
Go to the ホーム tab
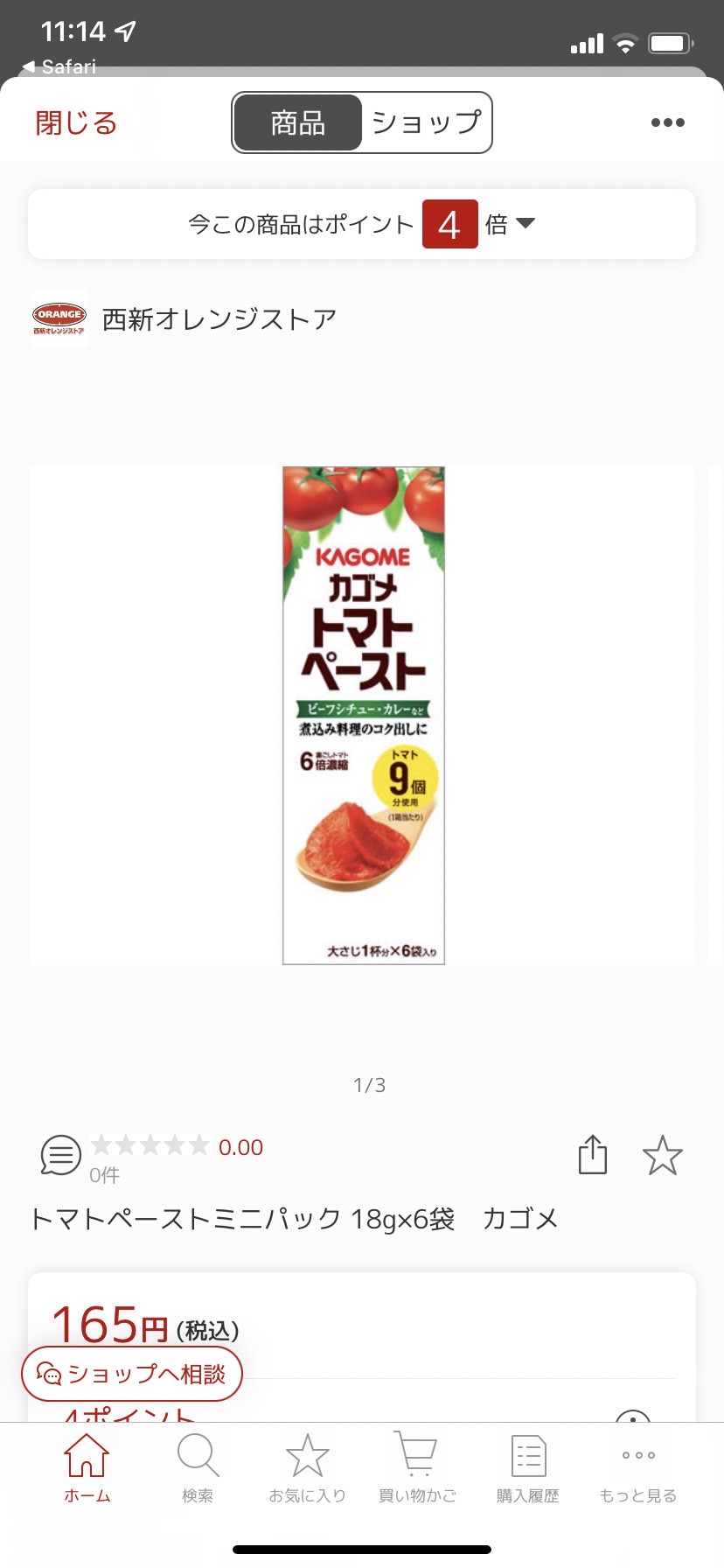pyautogui.click(x=87, y=1468)
